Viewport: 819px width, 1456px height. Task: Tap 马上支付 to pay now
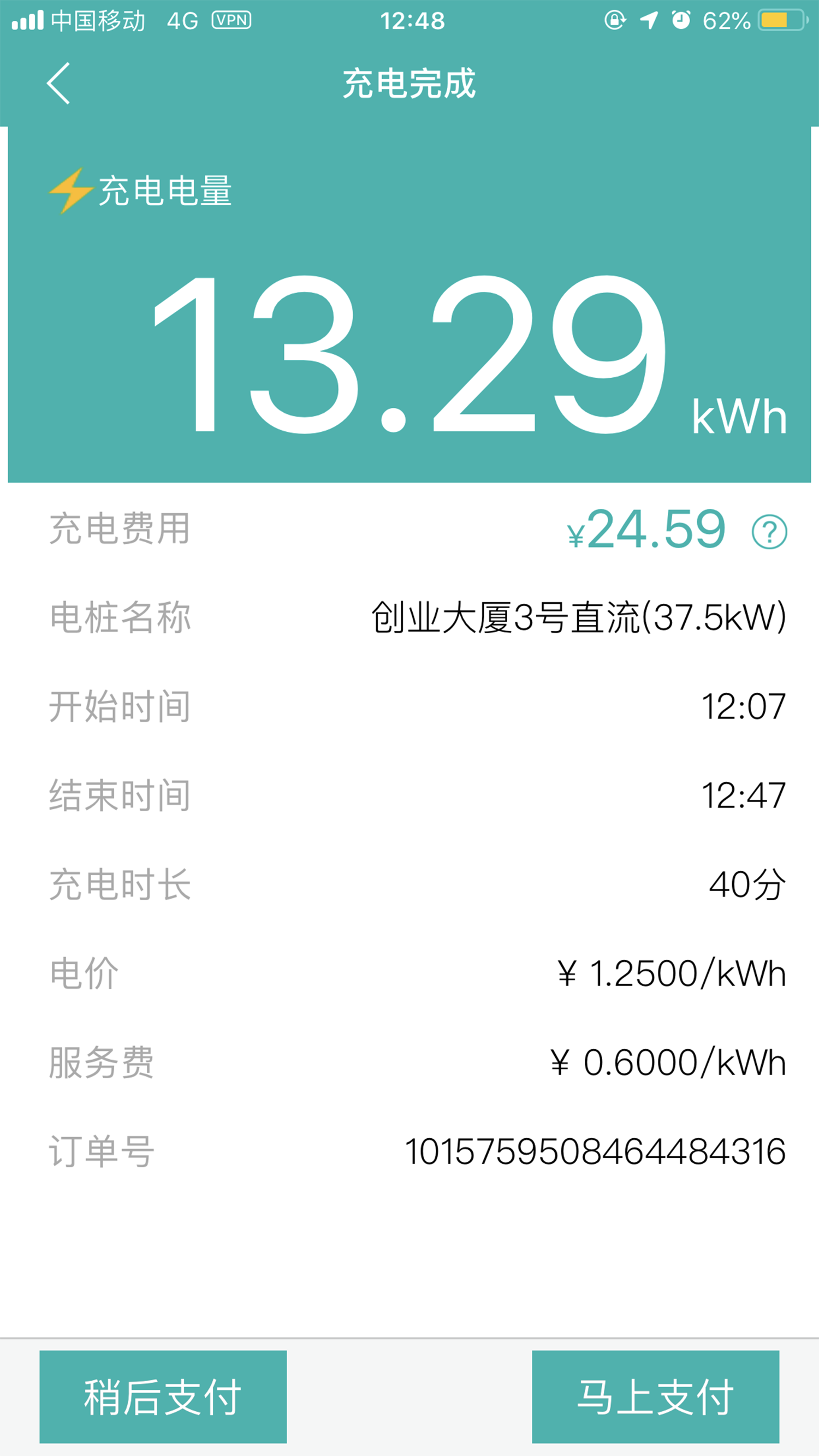(x=655, y=1396)
